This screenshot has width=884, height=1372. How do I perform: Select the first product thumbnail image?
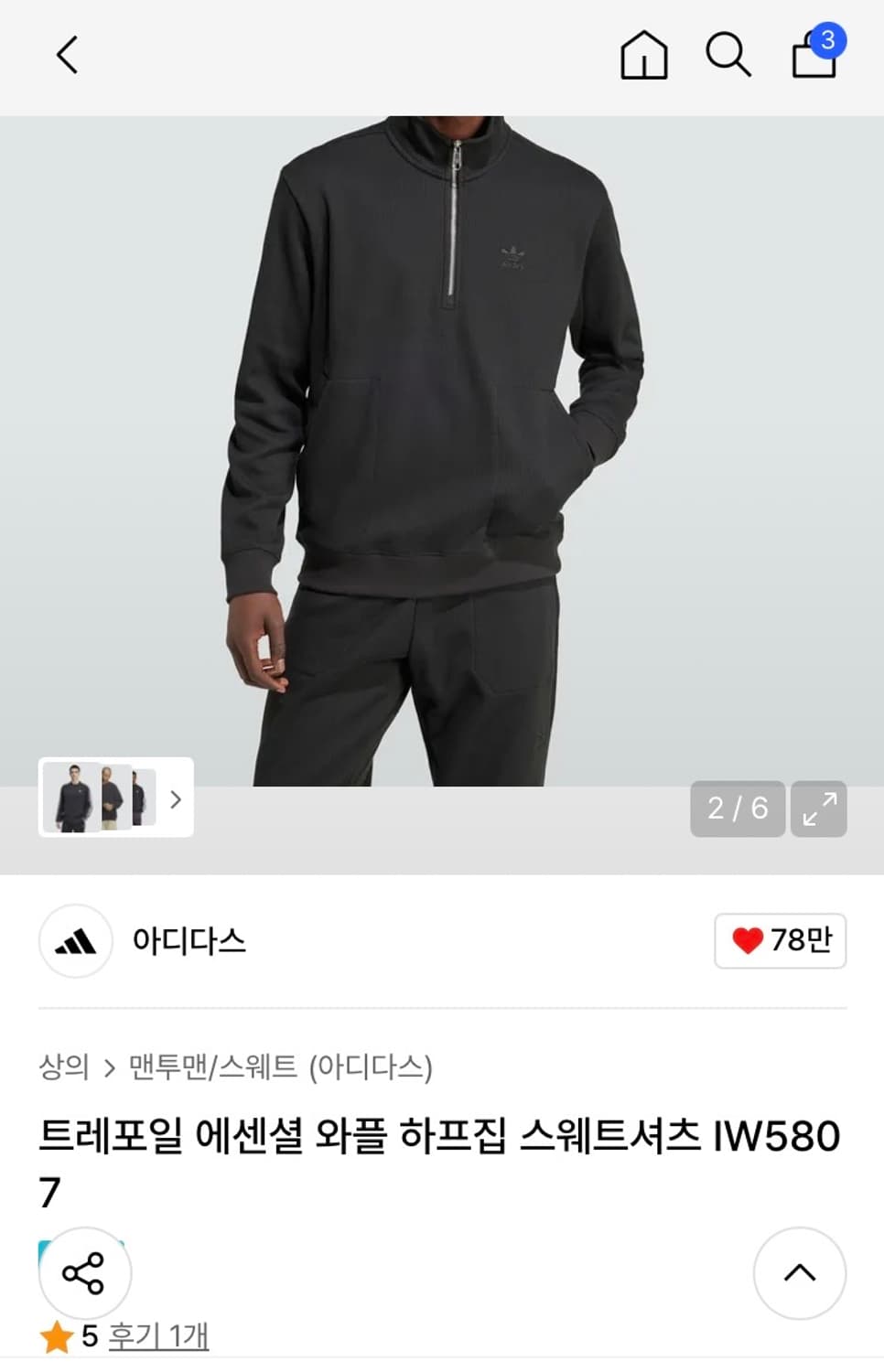click(69, 799)
